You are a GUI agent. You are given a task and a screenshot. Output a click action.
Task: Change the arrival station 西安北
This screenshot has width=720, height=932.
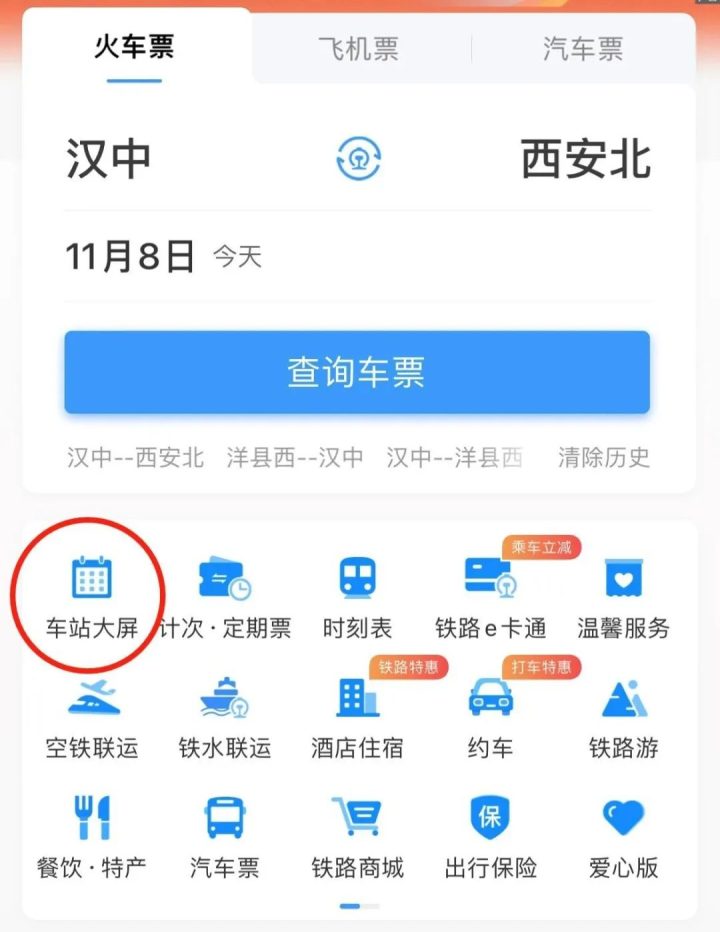point(585,160)
